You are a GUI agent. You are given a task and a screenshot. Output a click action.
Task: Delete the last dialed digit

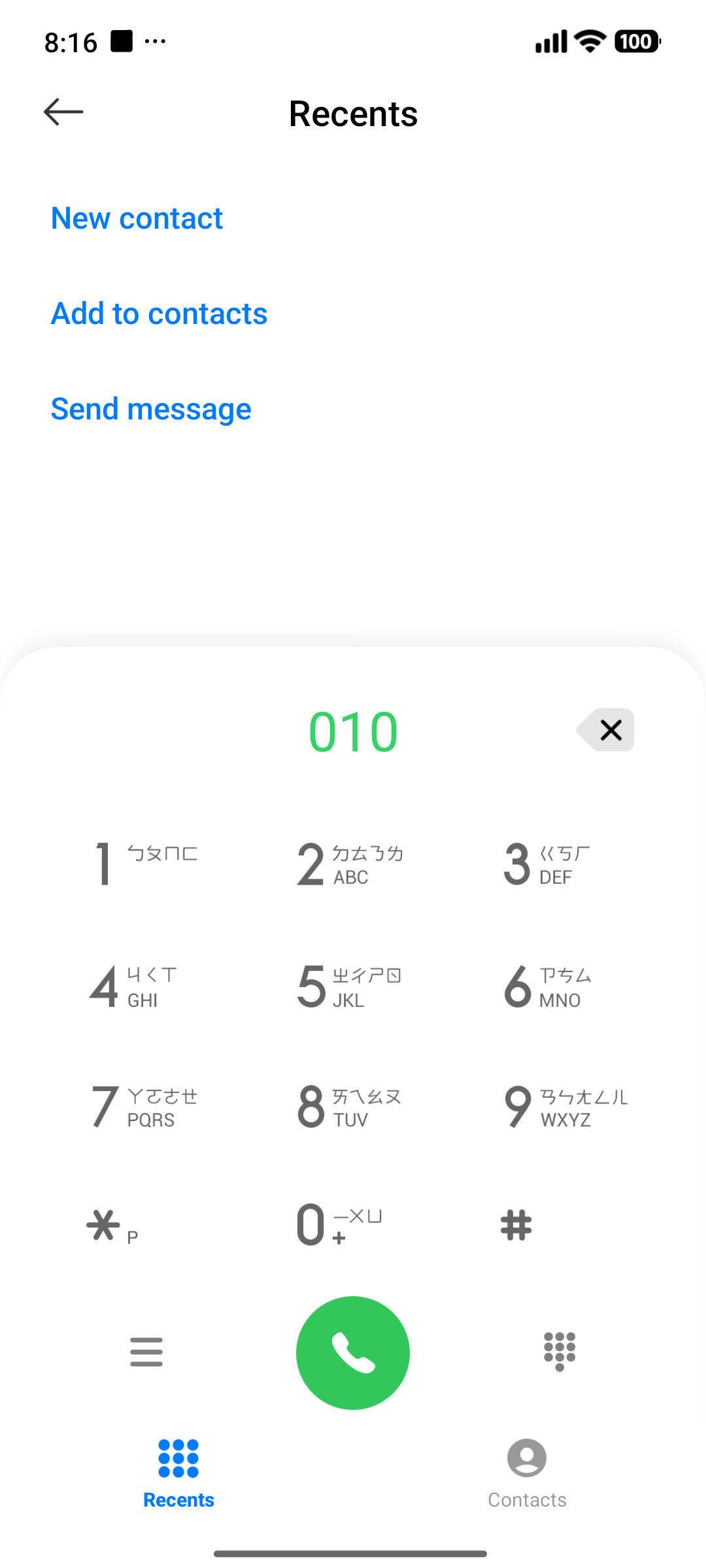coord(605,730)
